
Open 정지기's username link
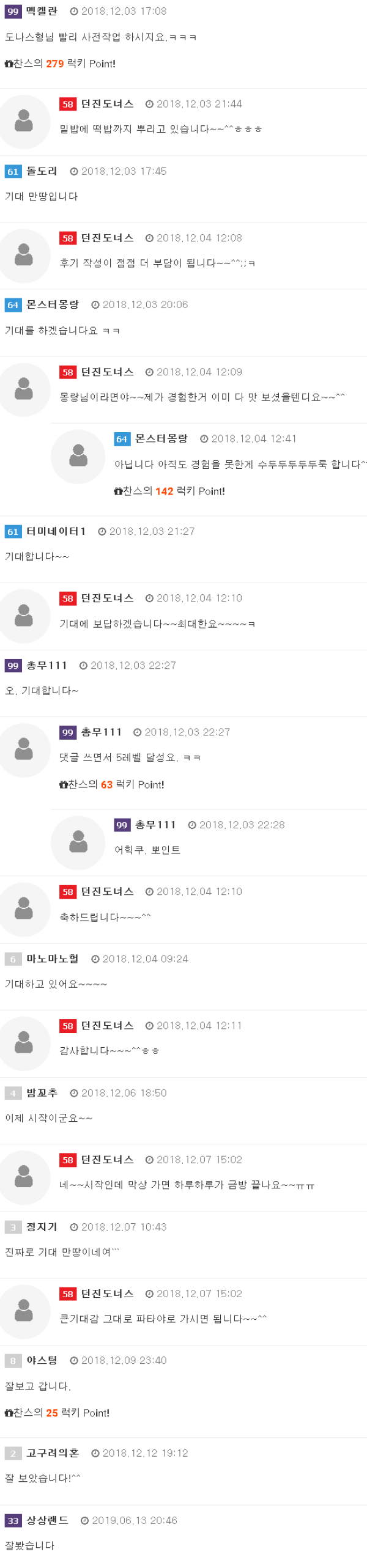(x=42, y=1226)
